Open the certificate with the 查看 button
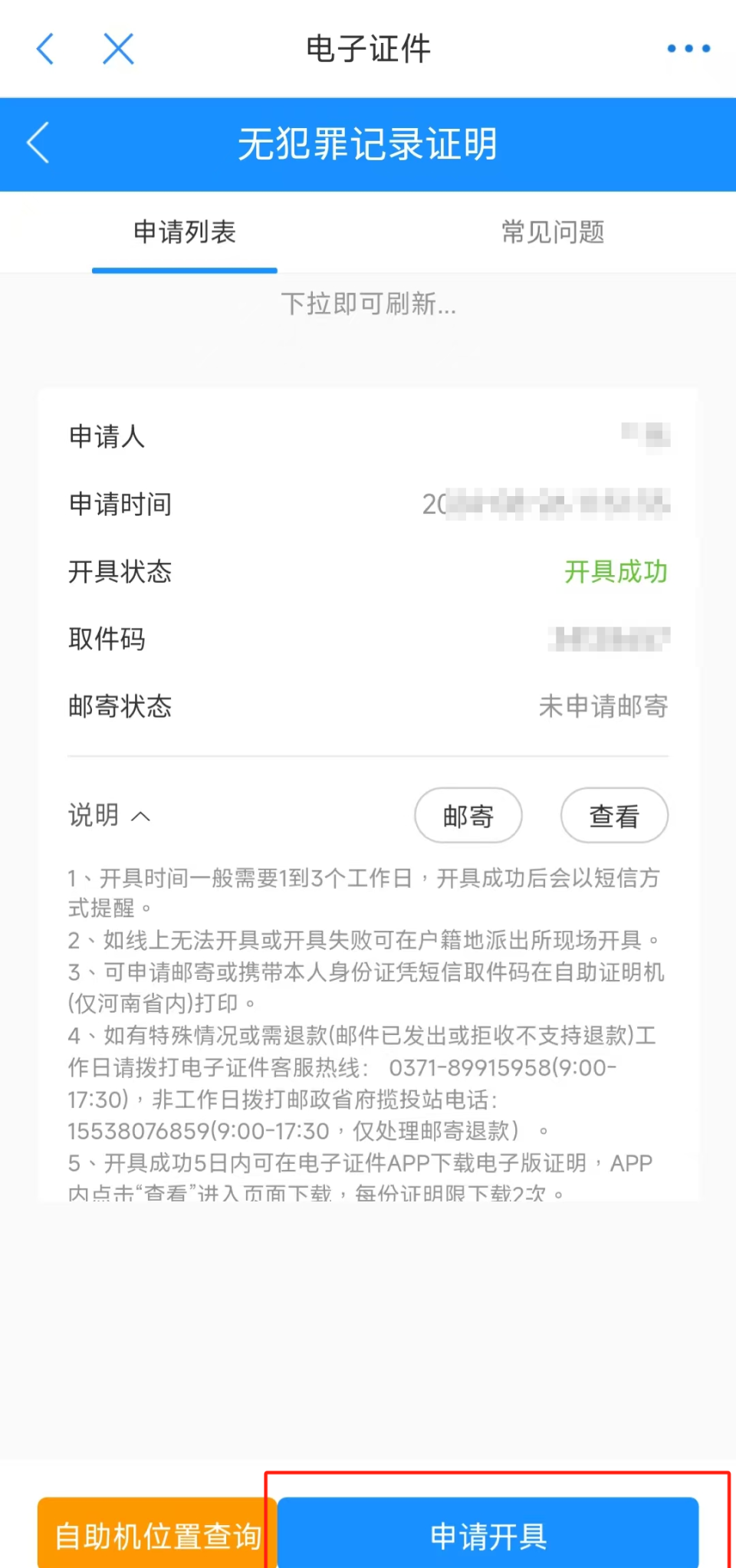The height and width of the screenshot is (1568, 736). pyautogui.click(x=614, y=816)
